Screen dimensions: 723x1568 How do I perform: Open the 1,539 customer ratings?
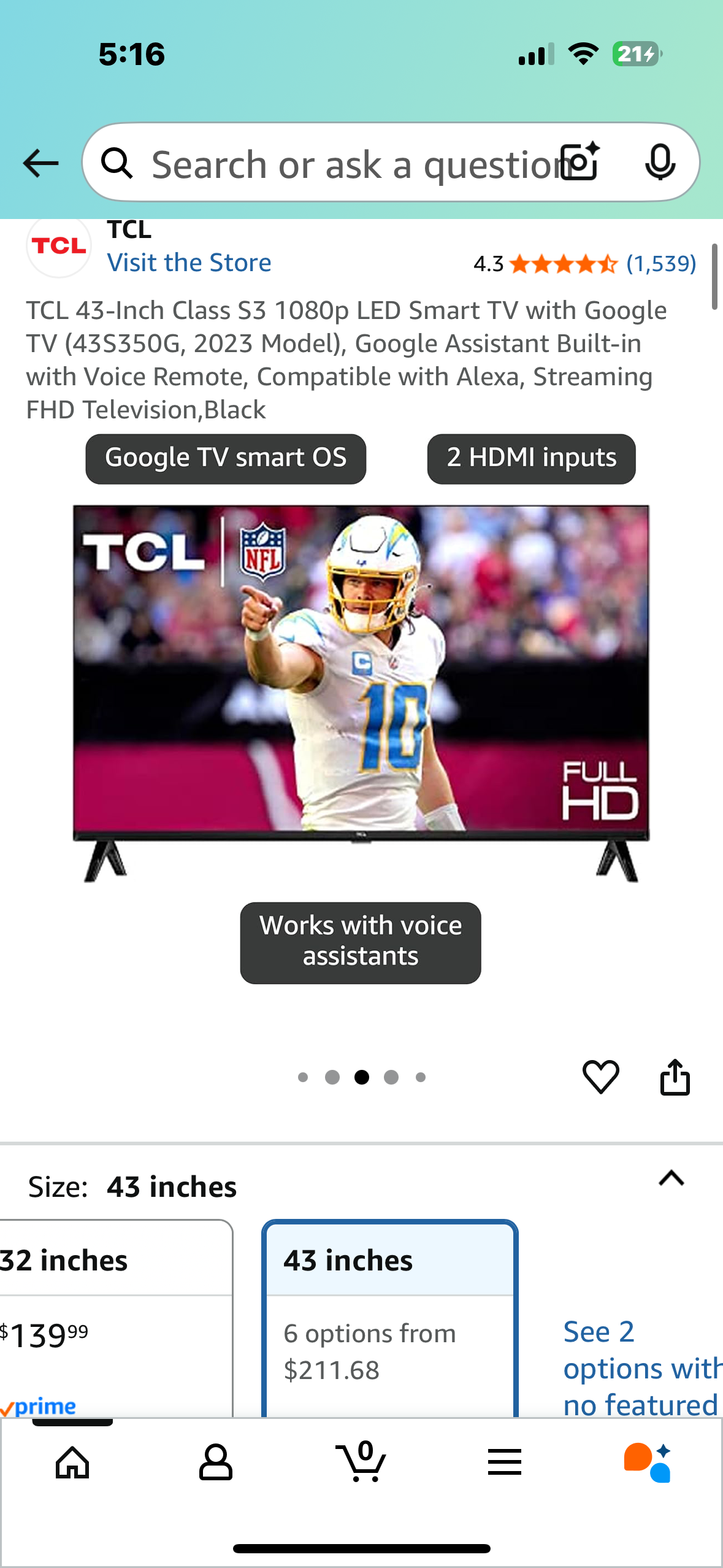660,264
